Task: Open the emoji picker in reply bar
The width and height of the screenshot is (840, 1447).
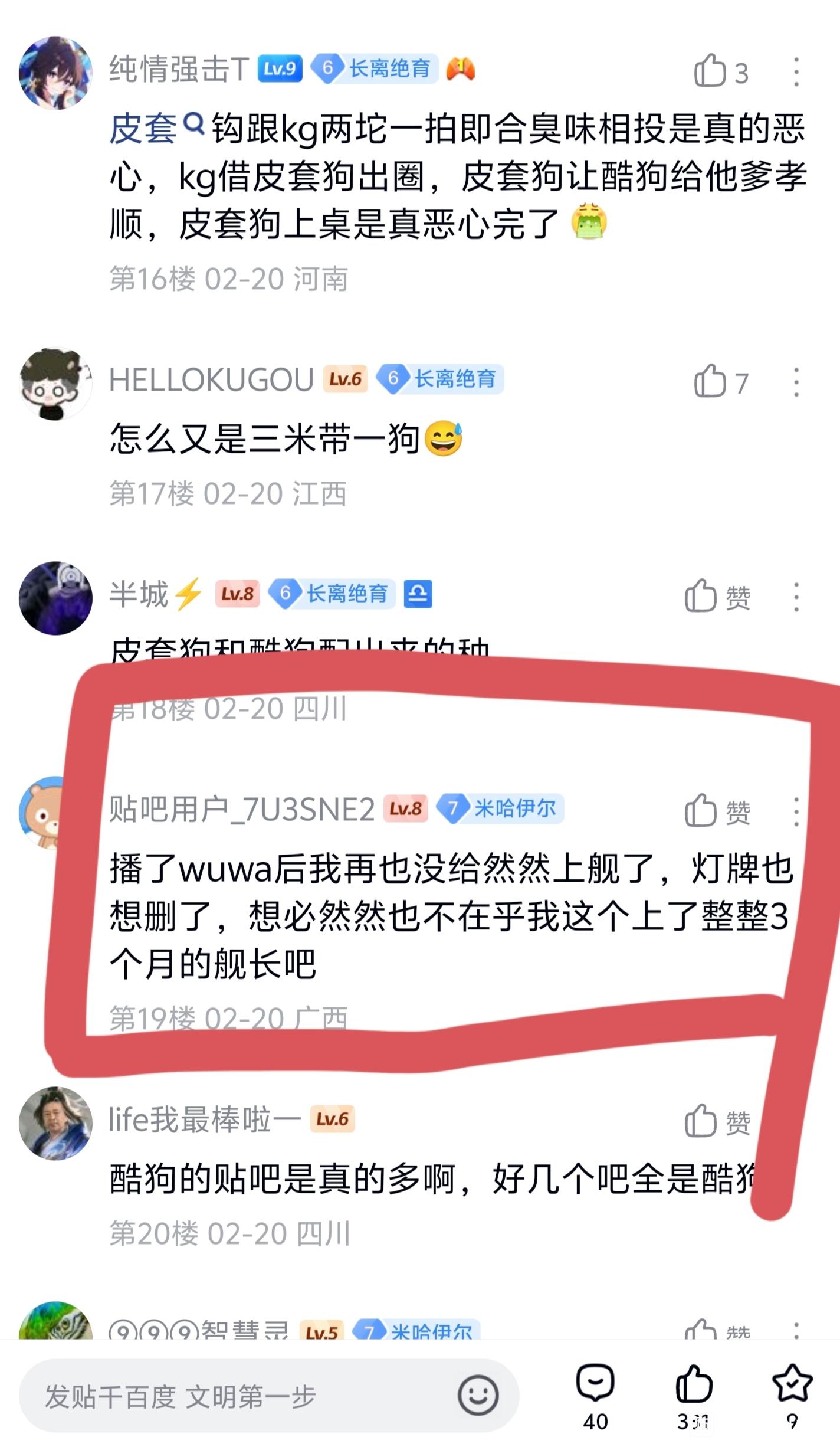Action: (478, 1396)
